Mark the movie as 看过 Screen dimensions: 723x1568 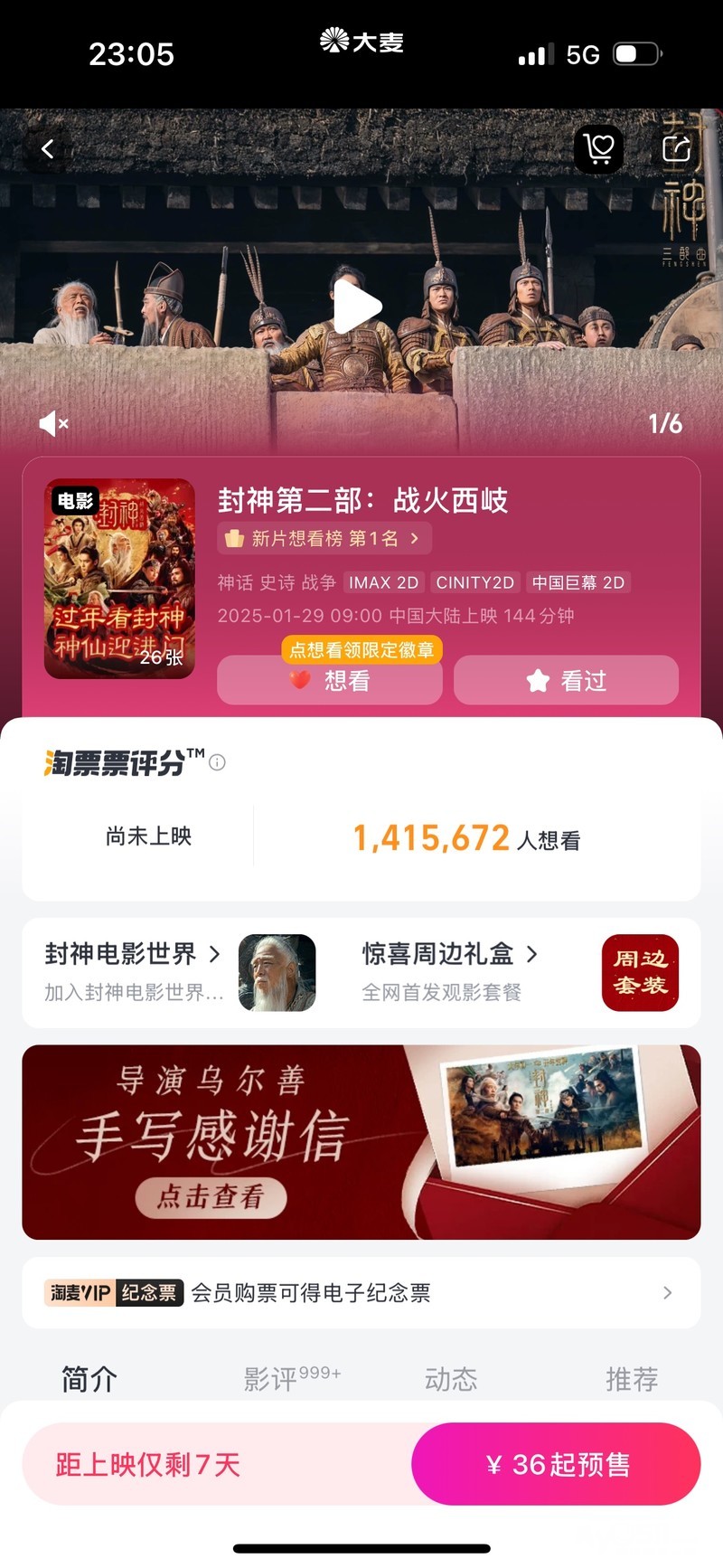click(566, 680)
